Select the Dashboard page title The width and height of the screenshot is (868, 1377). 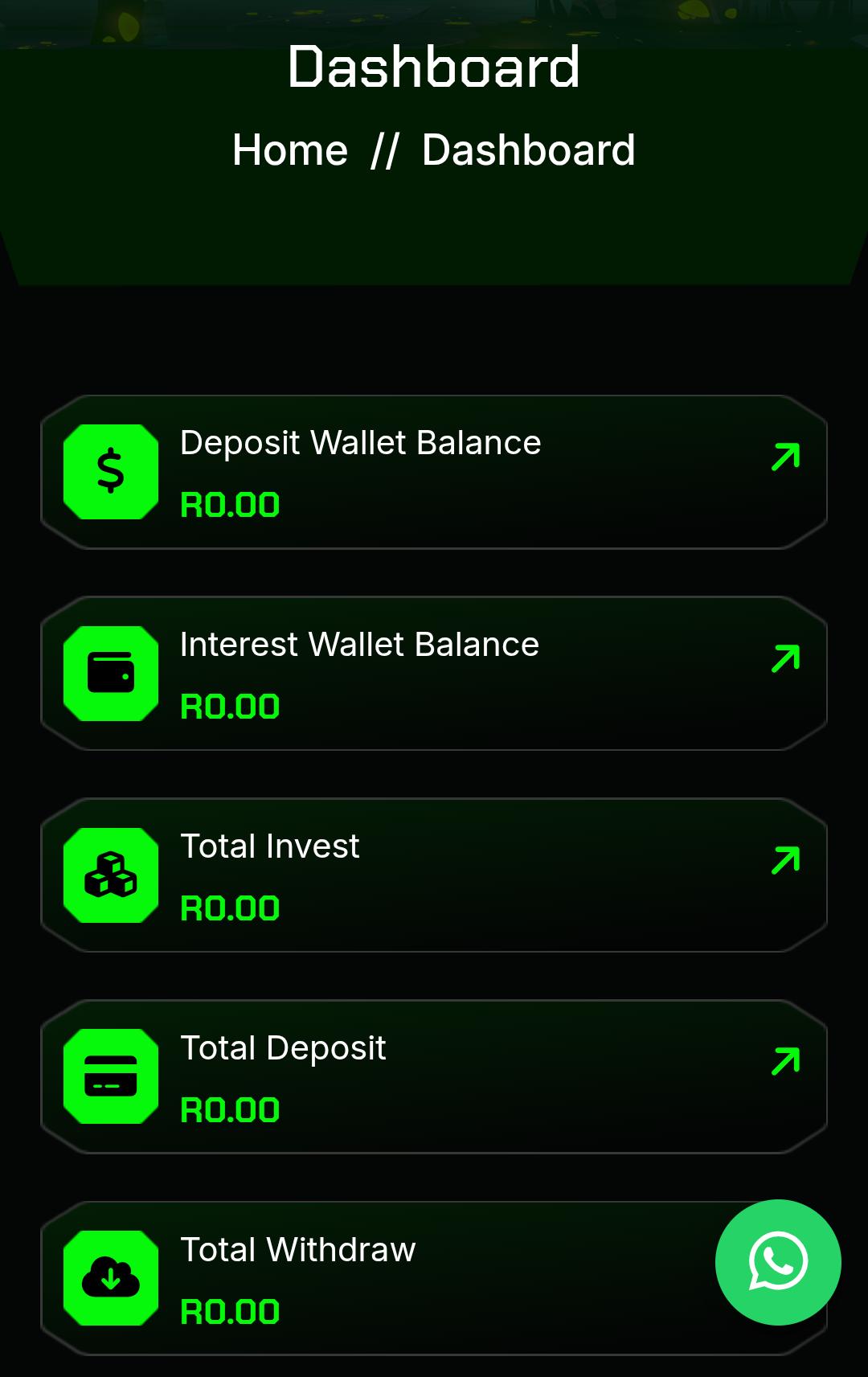(x=434, y=68)
